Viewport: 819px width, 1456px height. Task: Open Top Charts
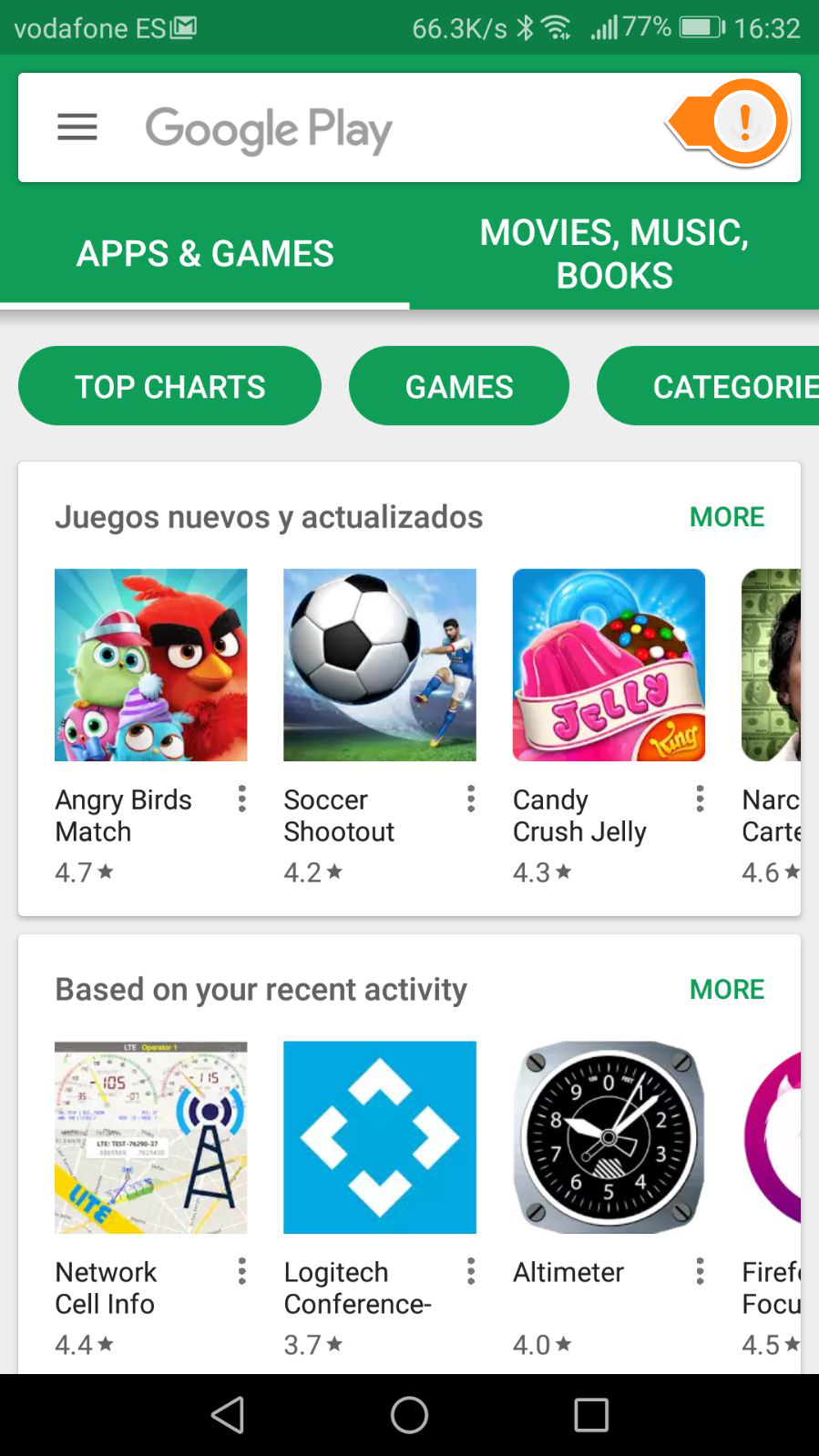point(170,386)
